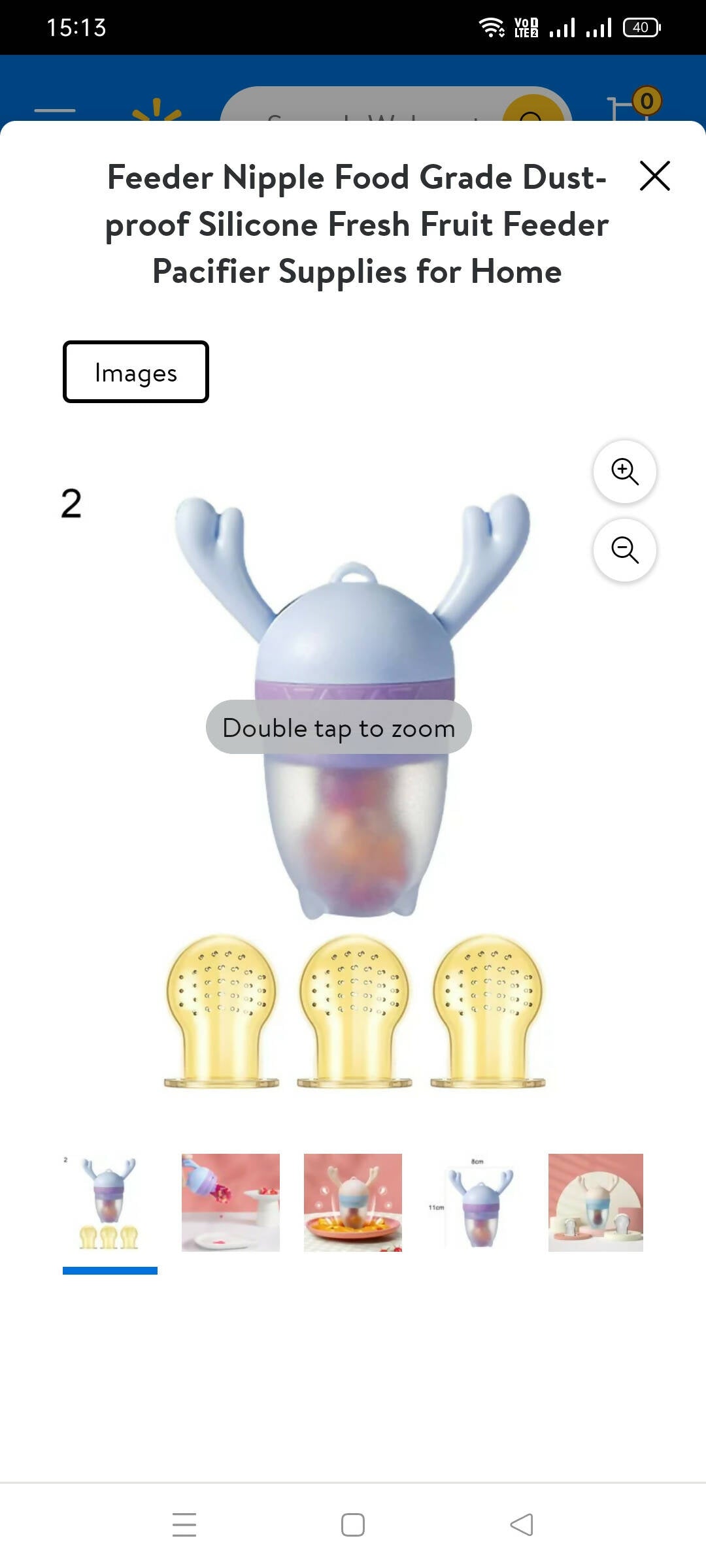Open recent apps from the navigation bar
Viewport: 706px width, 1568px height.
(x=184, y=1525)
